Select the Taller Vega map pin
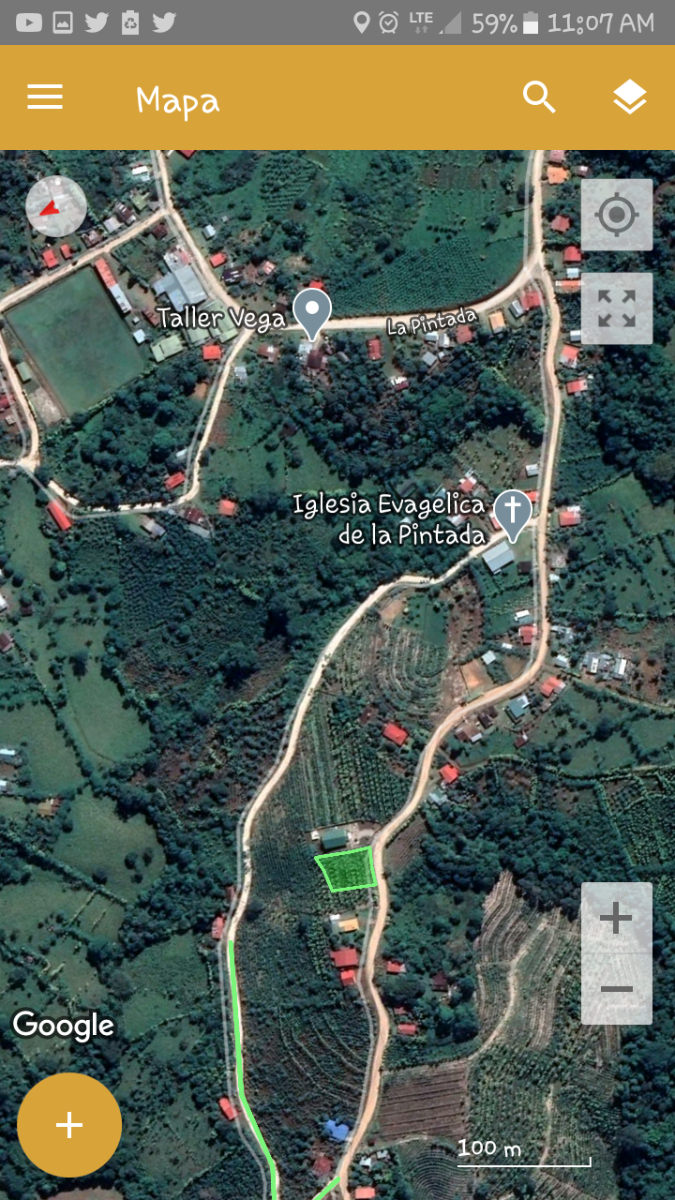675x1200 pixels. (313, 313)
